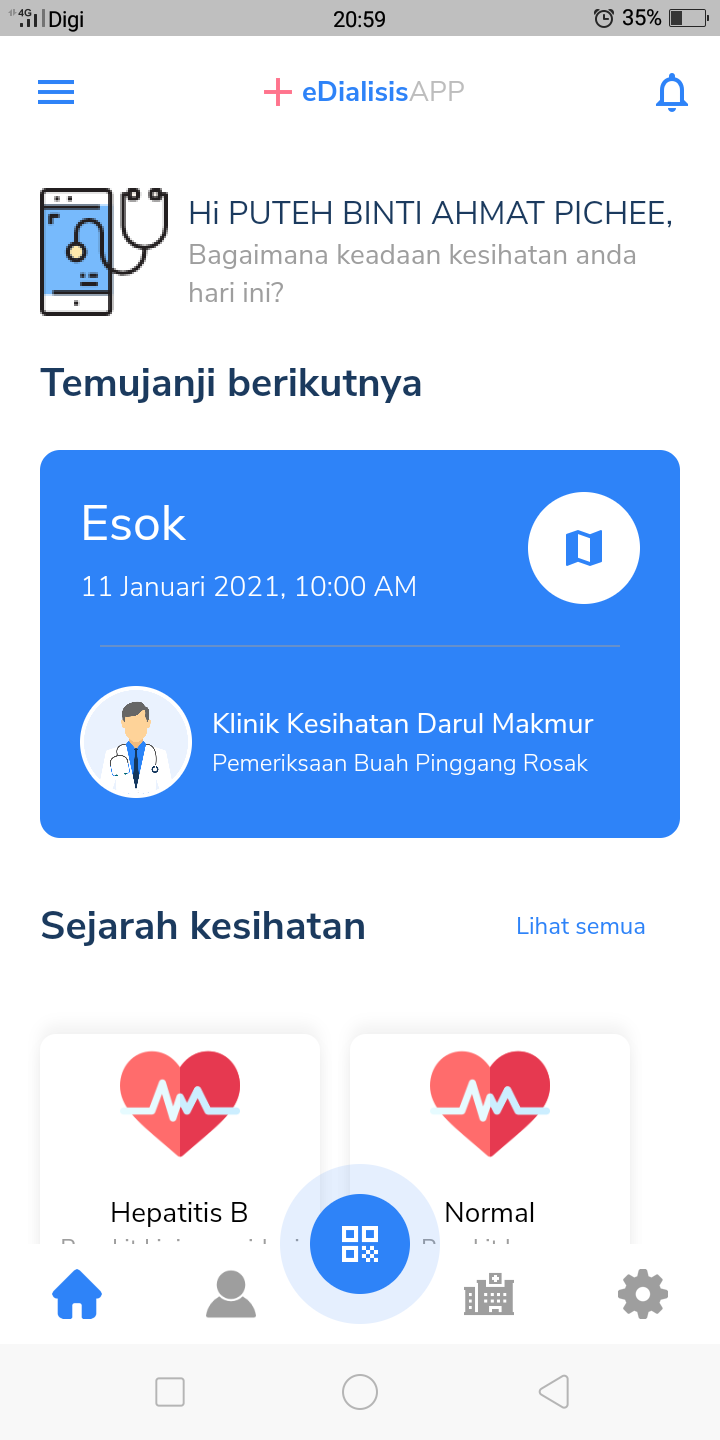This screenshot has height=1440, width=720.
Task: Open the map for tomorrow's appointment
Action: coord(584,547)
